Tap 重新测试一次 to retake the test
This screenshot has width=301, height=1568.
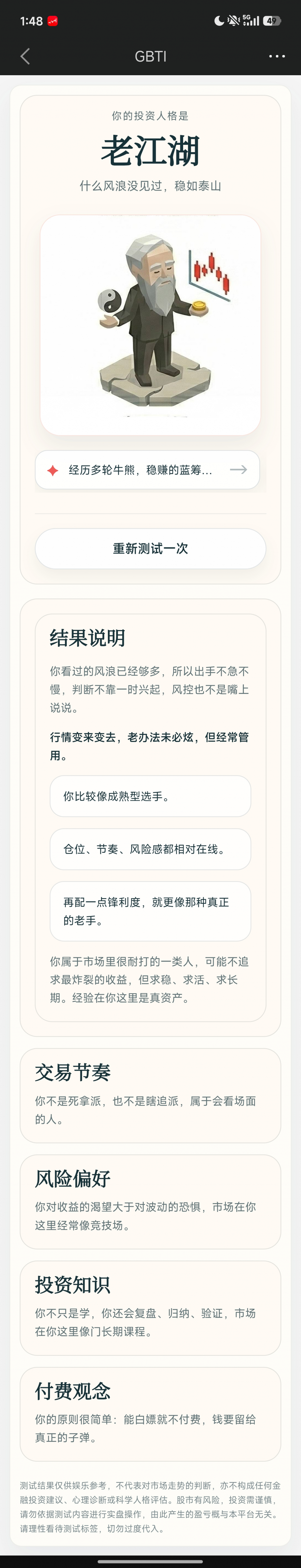pyautogui.click(x=150, y=549)
